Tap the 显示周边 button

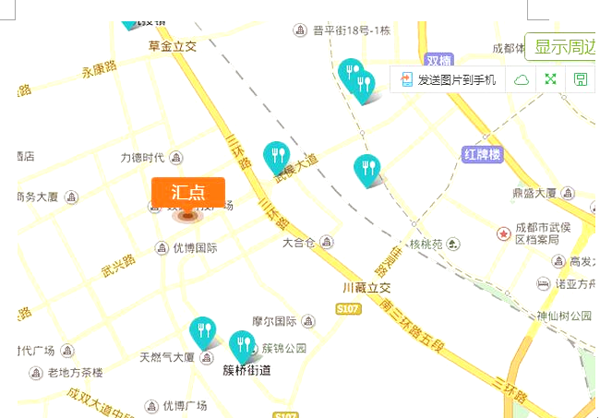point(566,46)
